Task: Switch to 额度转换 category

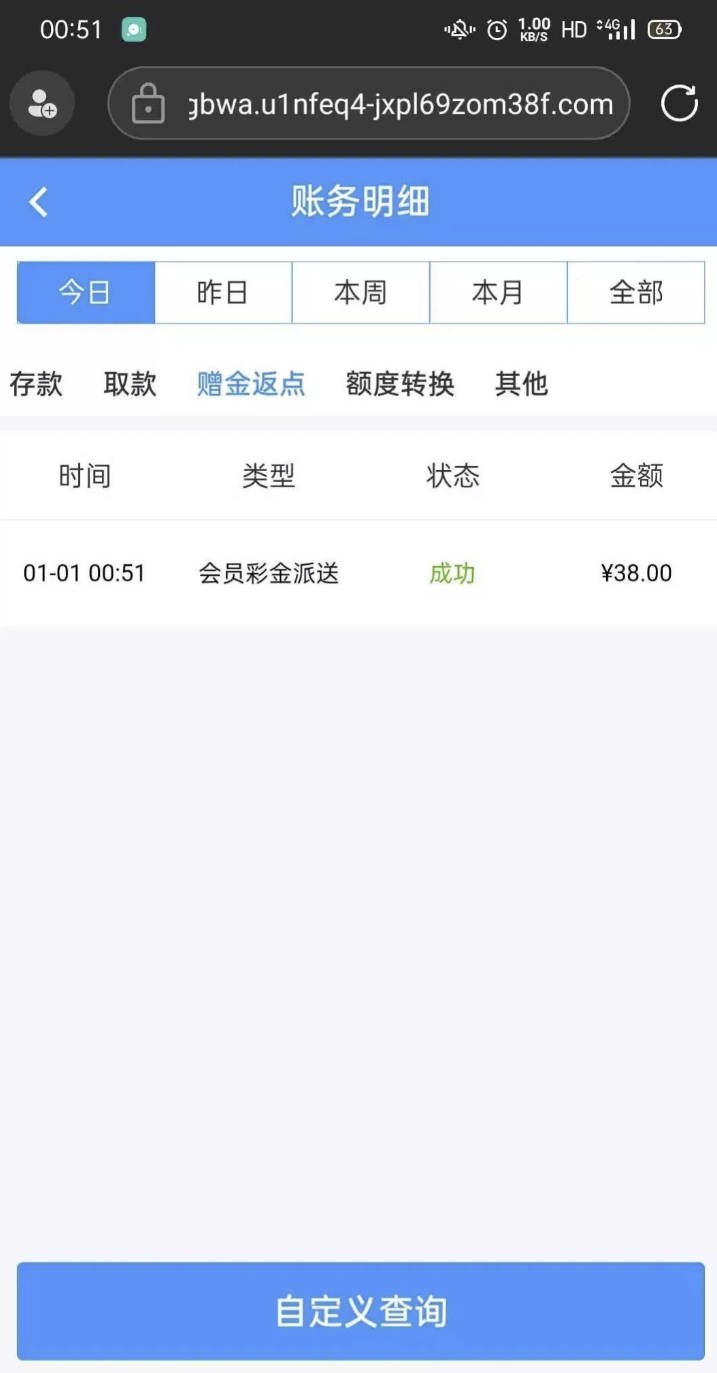Action: click(400, 383)
